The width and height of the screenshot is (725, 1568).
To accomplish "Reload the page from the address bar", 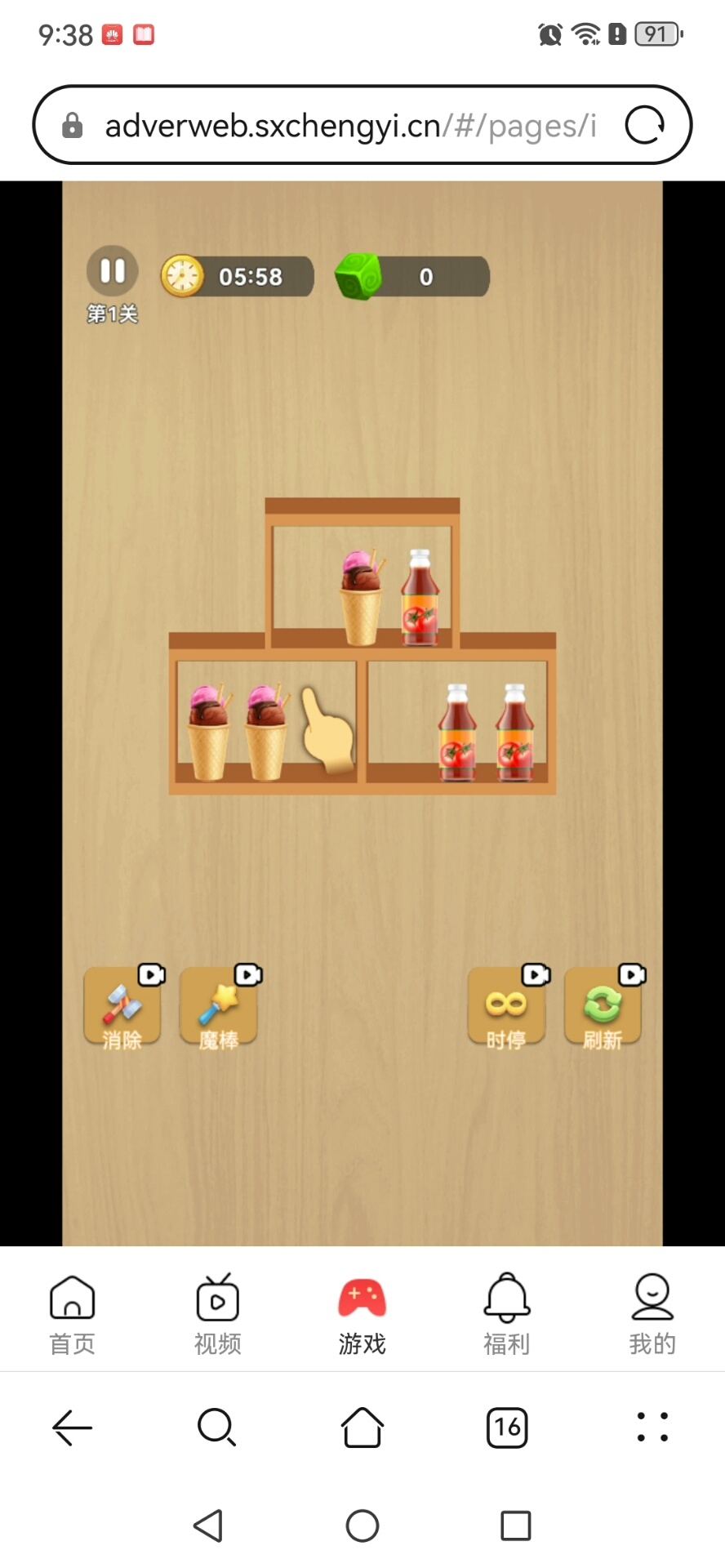I will [x=644, y=126].
